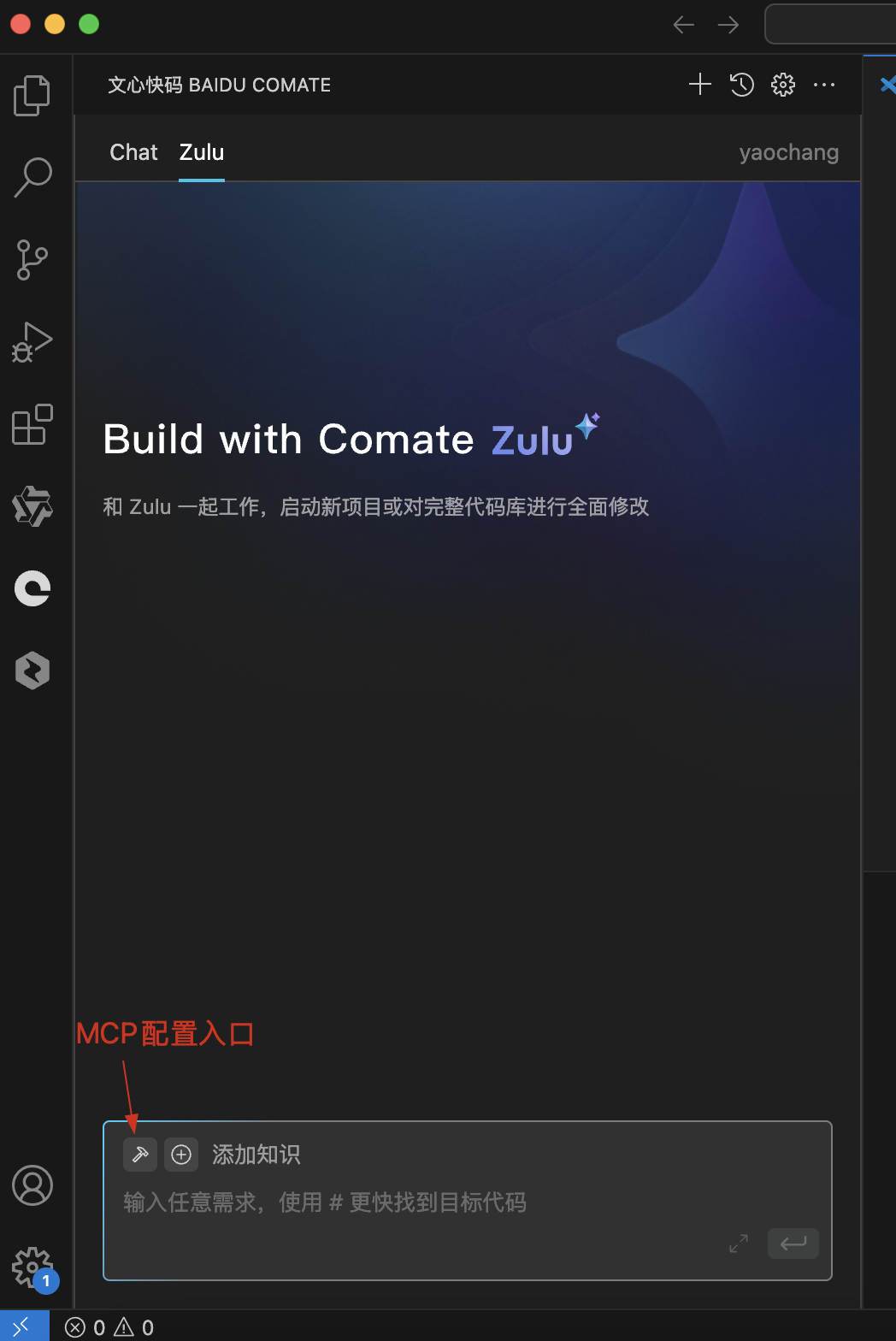The image size is (896, 1341).
Task: Tap the 添加知识 plus button
Action: coord(181,1155)
